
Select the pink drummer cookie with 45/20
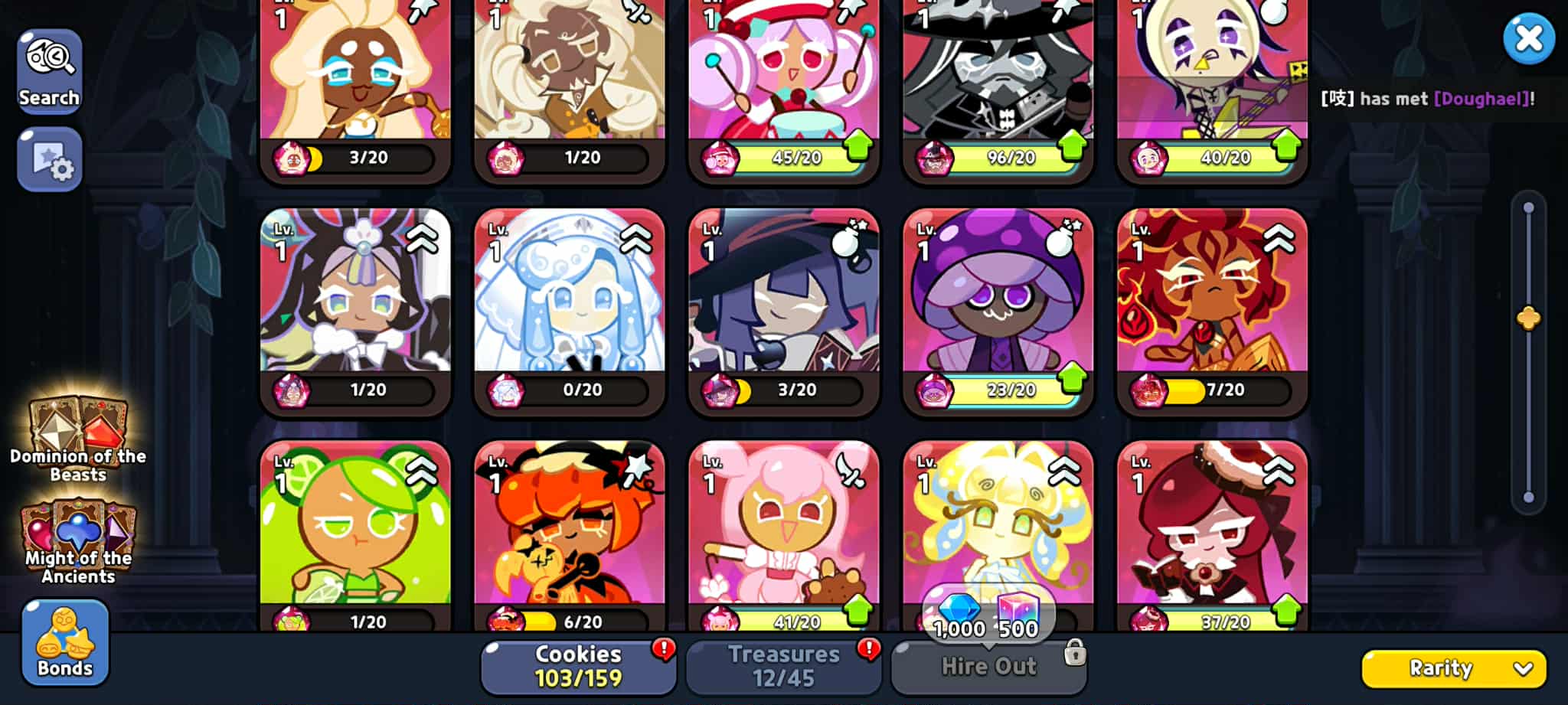pos(783,84)
